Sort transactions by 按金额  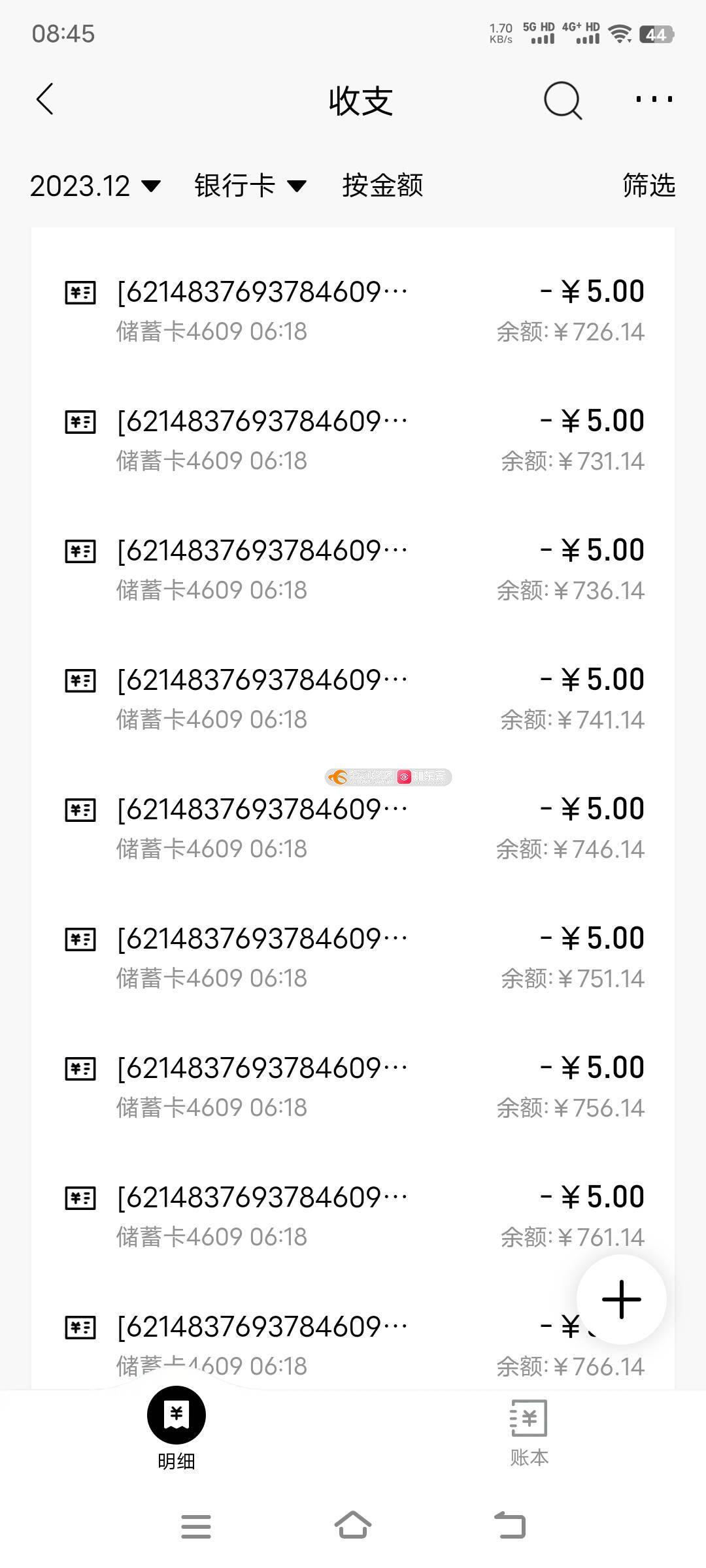[382, 186]
